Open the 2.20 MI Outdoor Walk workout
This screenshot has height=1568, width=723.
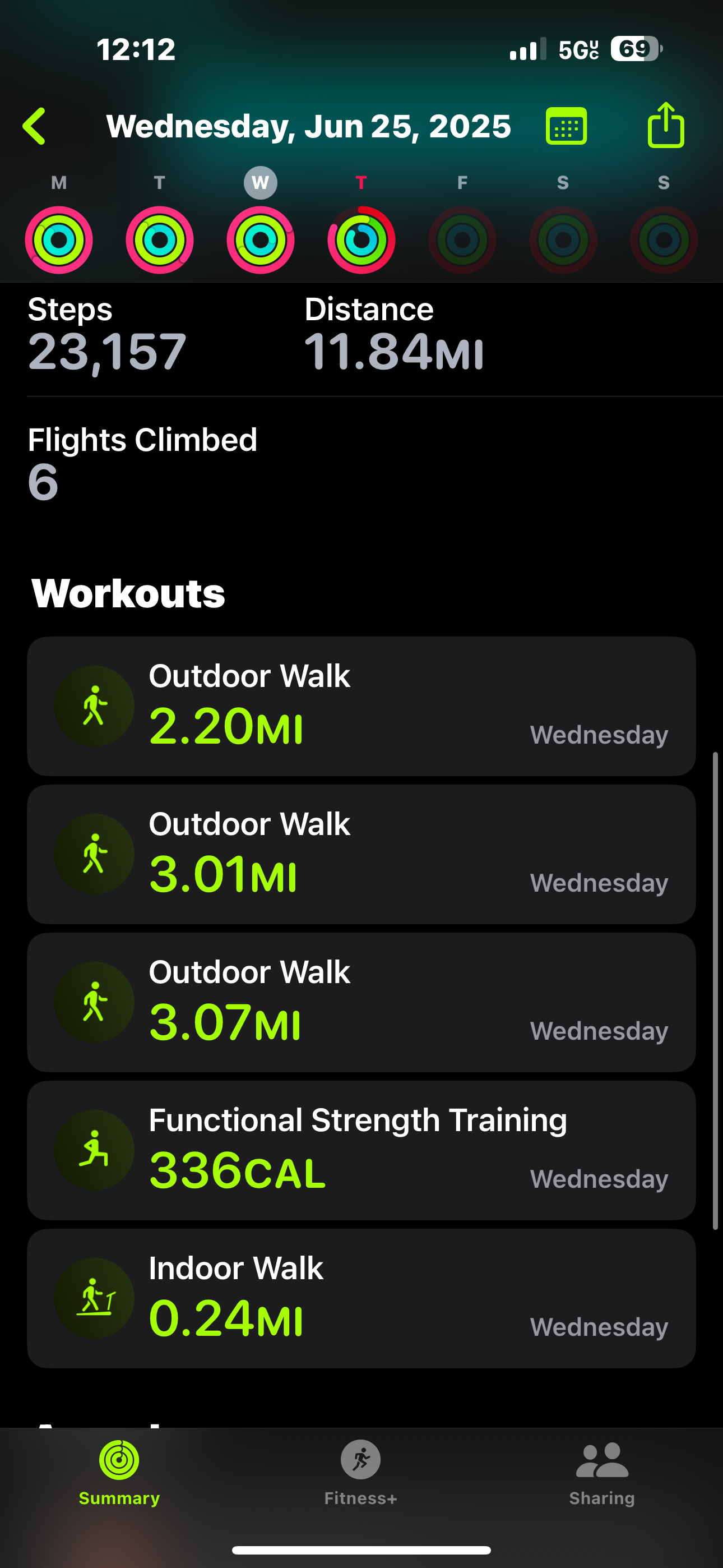(x=361, y=706)
